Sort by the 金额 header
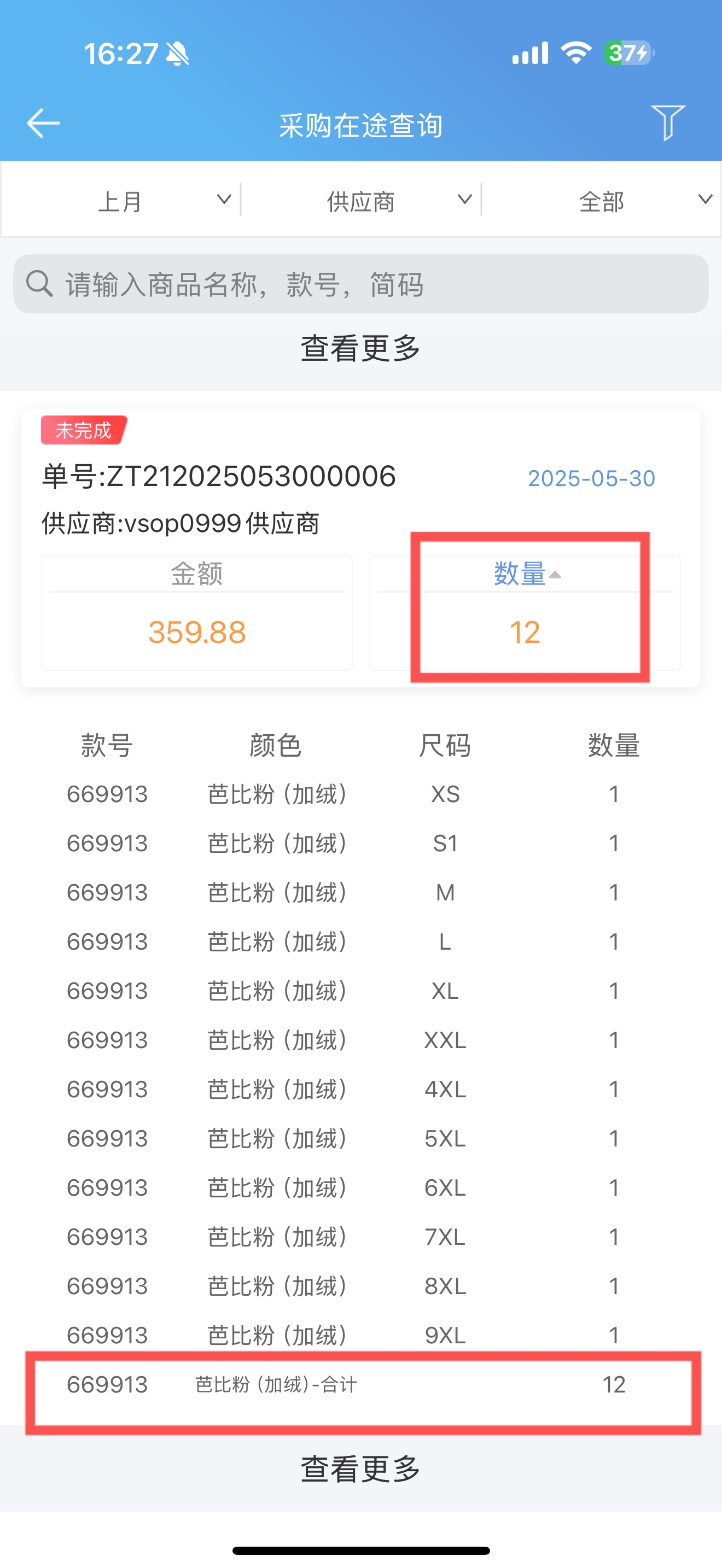The height and width of the screenshot is (1568, 722). [196, 574]
